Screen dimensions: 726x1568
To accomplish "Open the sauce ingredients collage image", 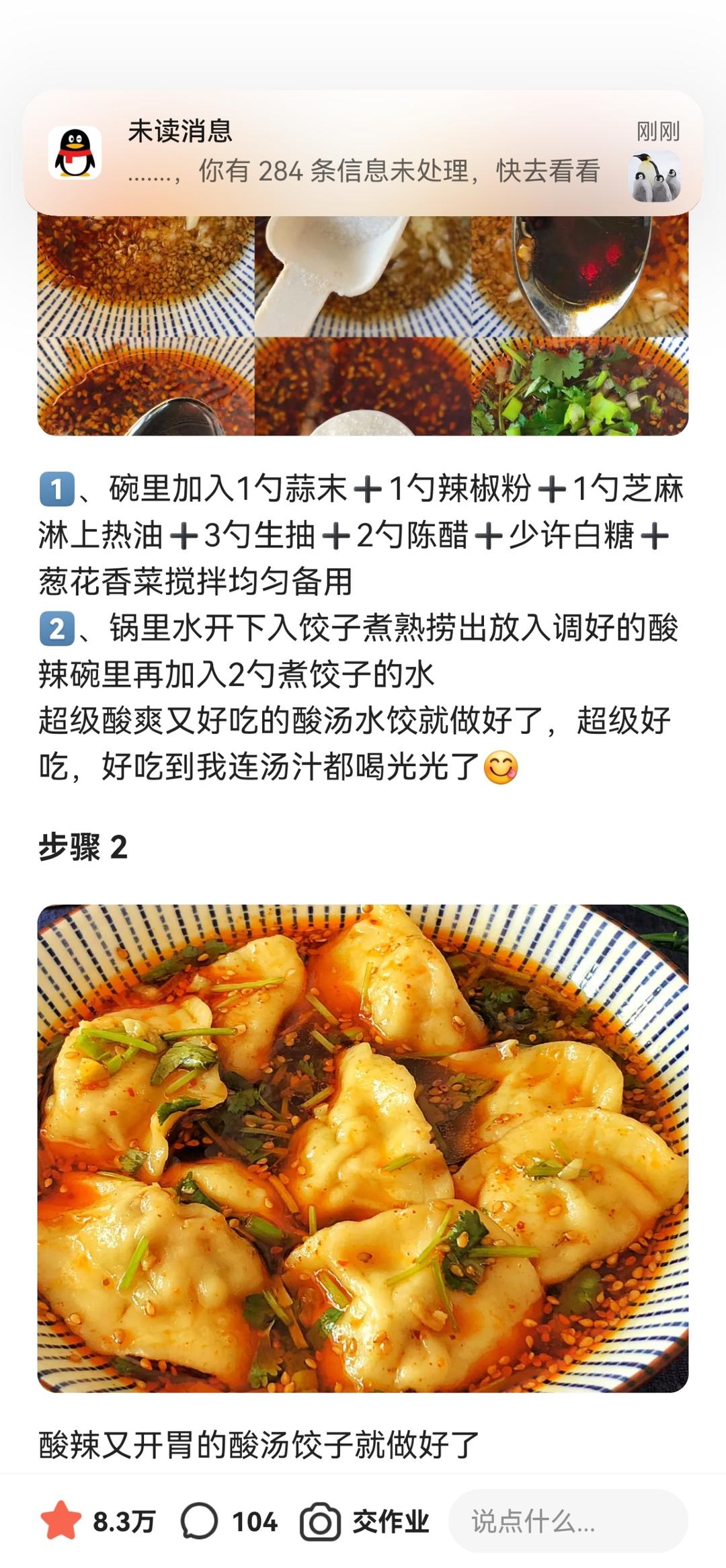I will (x=363, y=326).
